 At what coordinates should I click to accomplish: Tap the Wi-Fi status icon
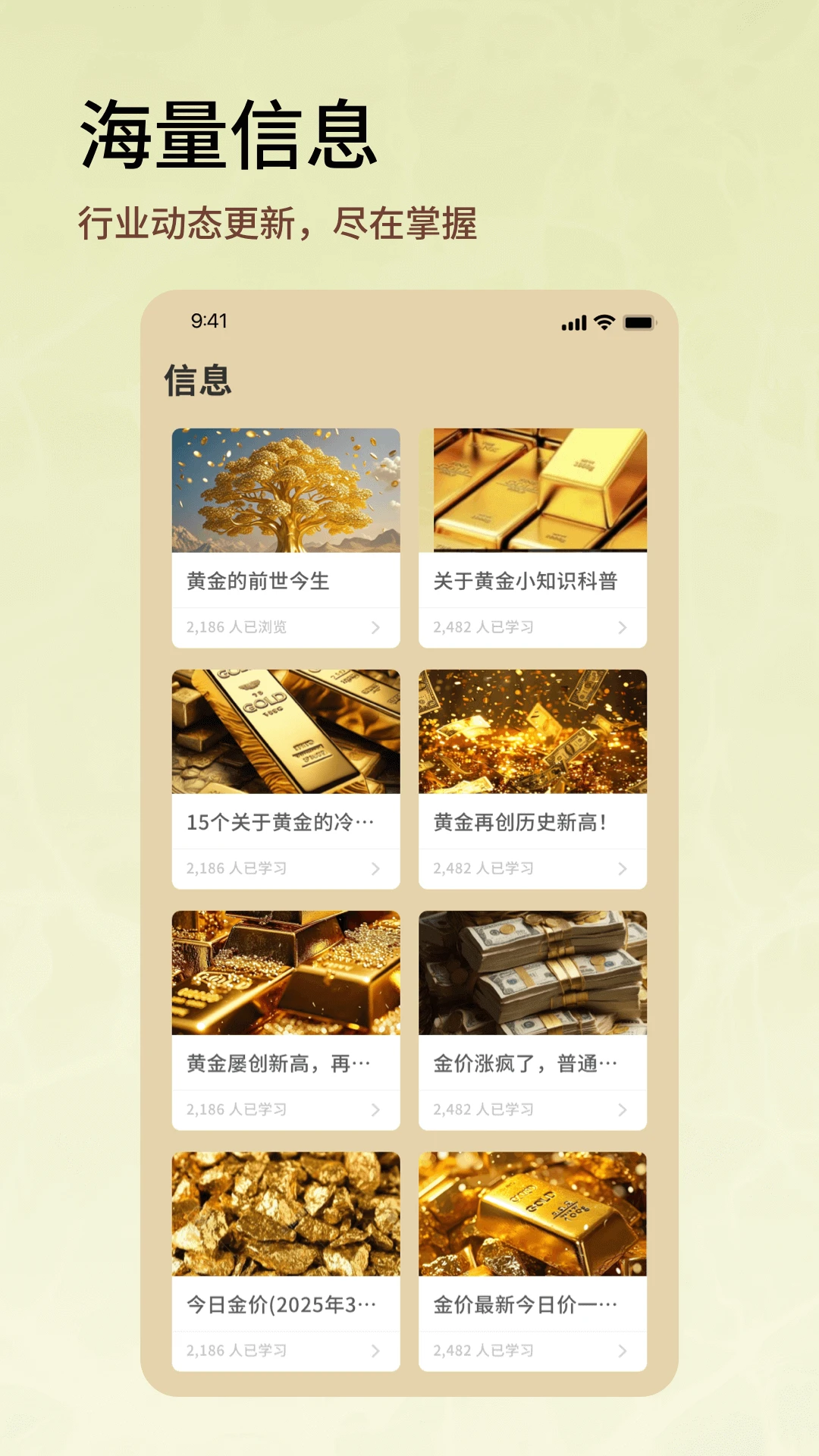[x=603, y=322]
